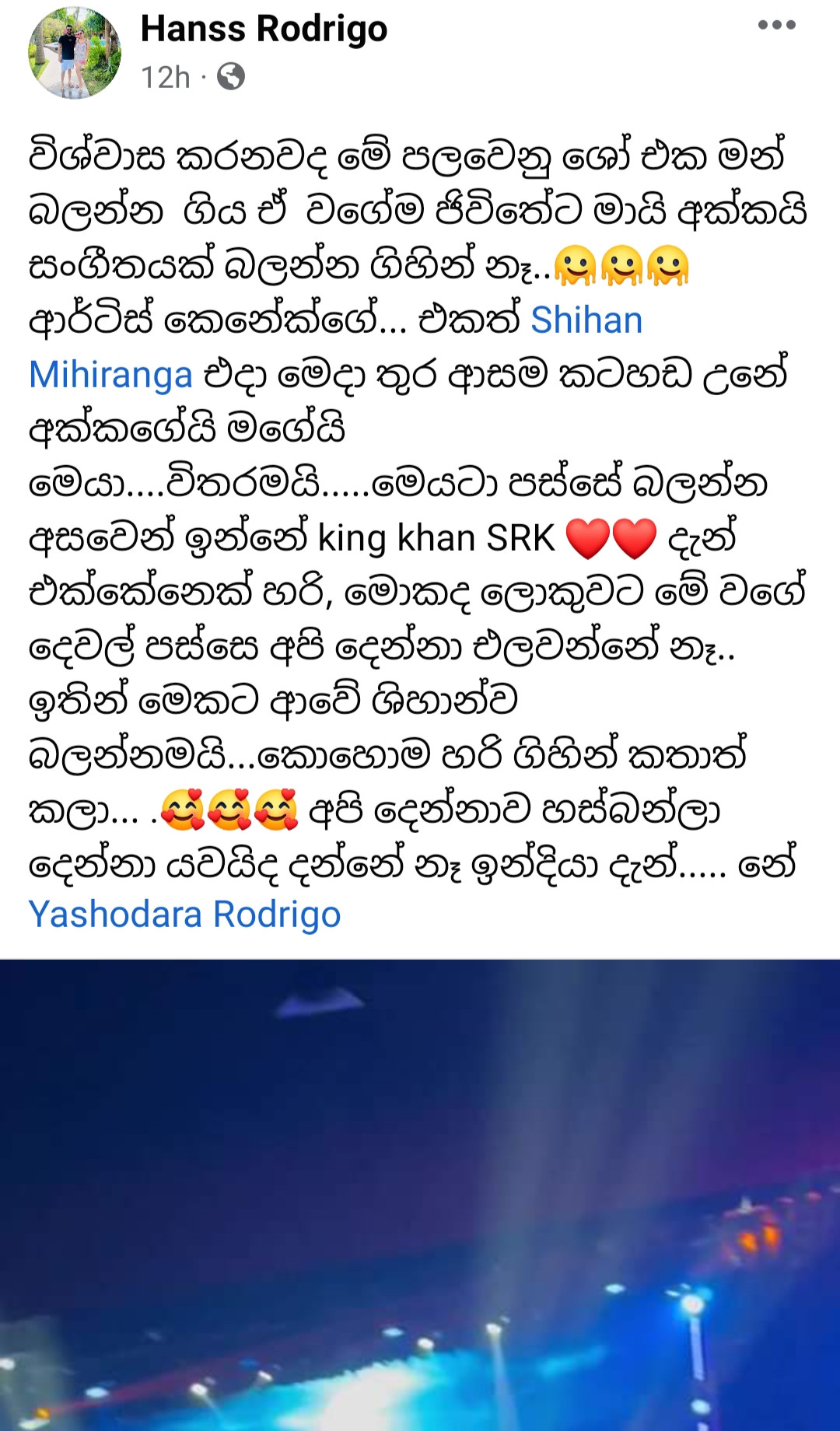The image size is (840, 1431).
Task: Open the tagged Yashodara Rodrigo profile link
Action: (x=185, y=914)
